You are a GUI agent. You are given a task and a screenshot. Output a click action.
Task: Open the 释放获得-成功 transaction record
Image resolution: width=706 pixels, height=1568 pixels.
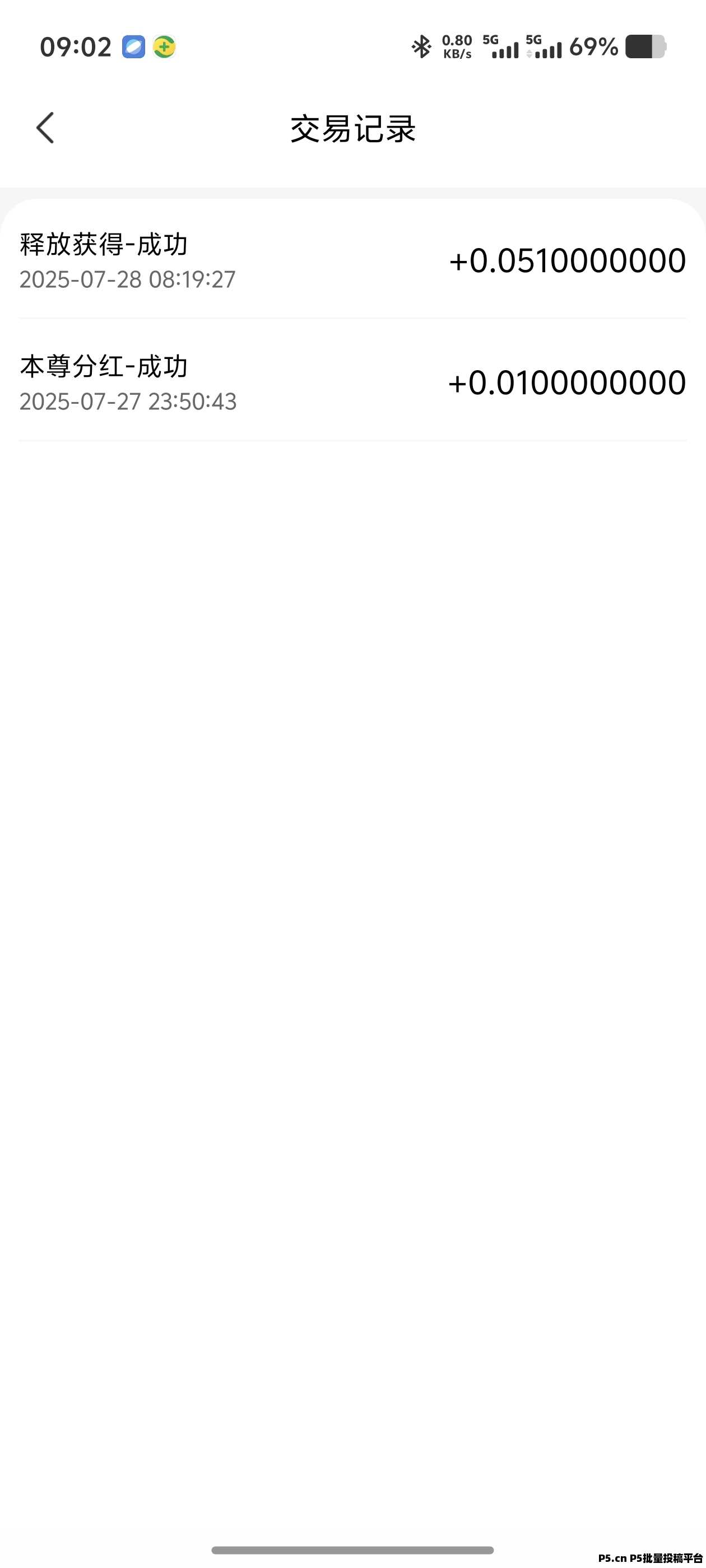coord(352,260)
